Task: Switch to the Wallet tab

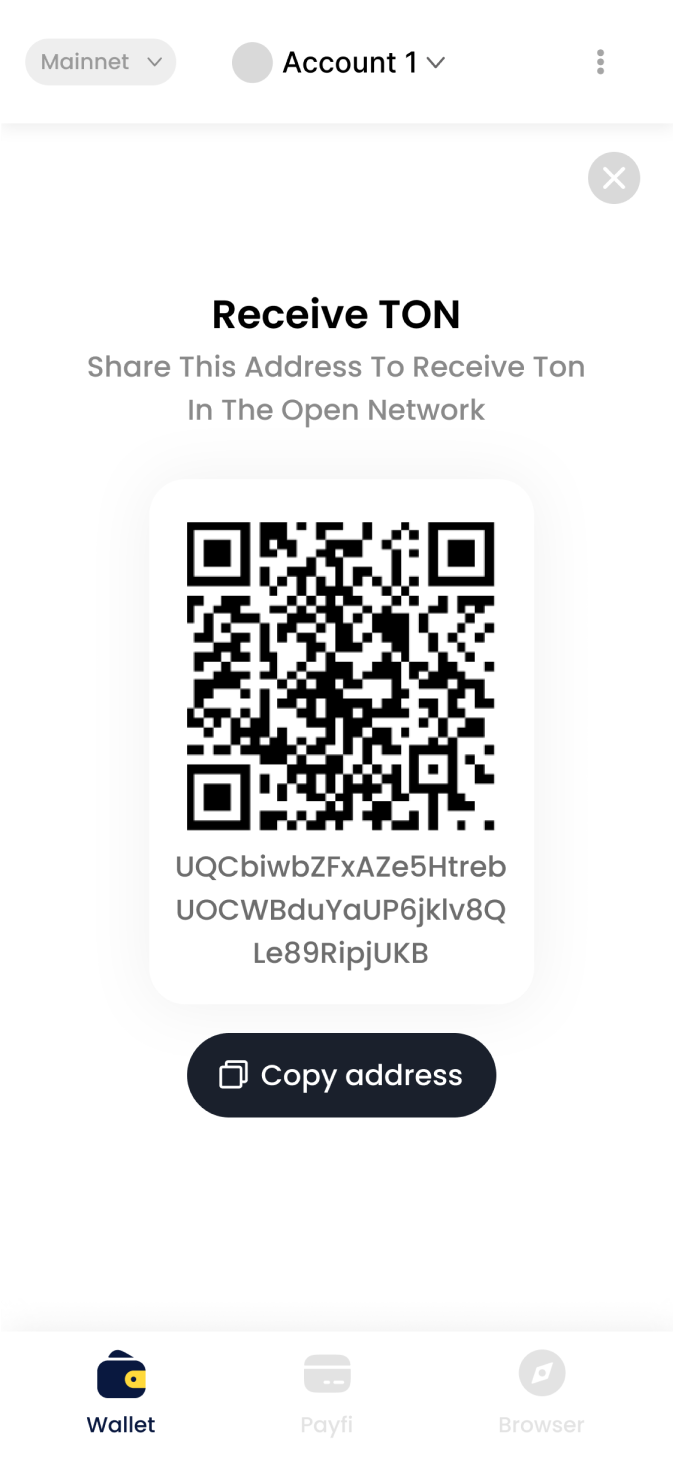Action: pos(121,1393)
